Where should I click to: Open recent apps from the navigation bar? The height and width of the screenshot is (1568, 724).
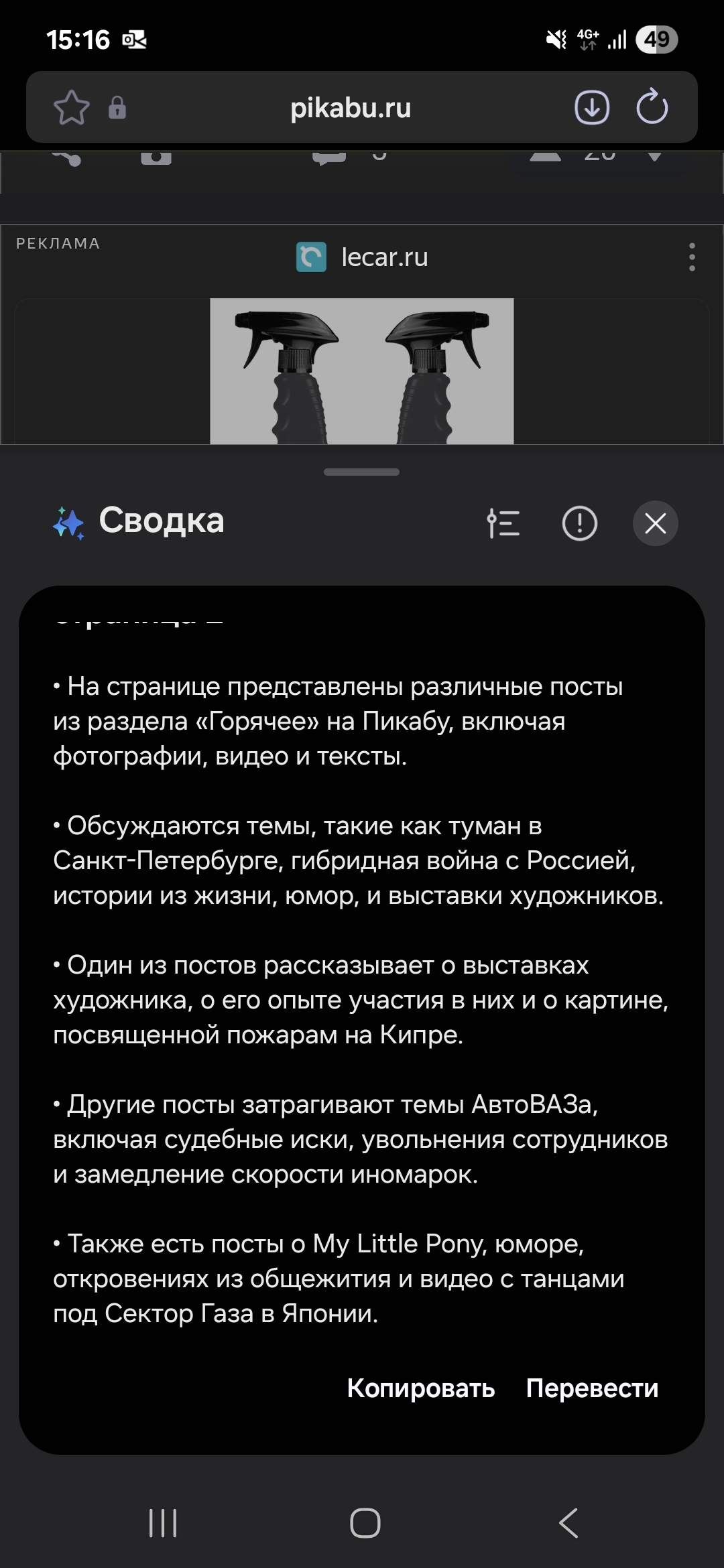coord(163,1522)
